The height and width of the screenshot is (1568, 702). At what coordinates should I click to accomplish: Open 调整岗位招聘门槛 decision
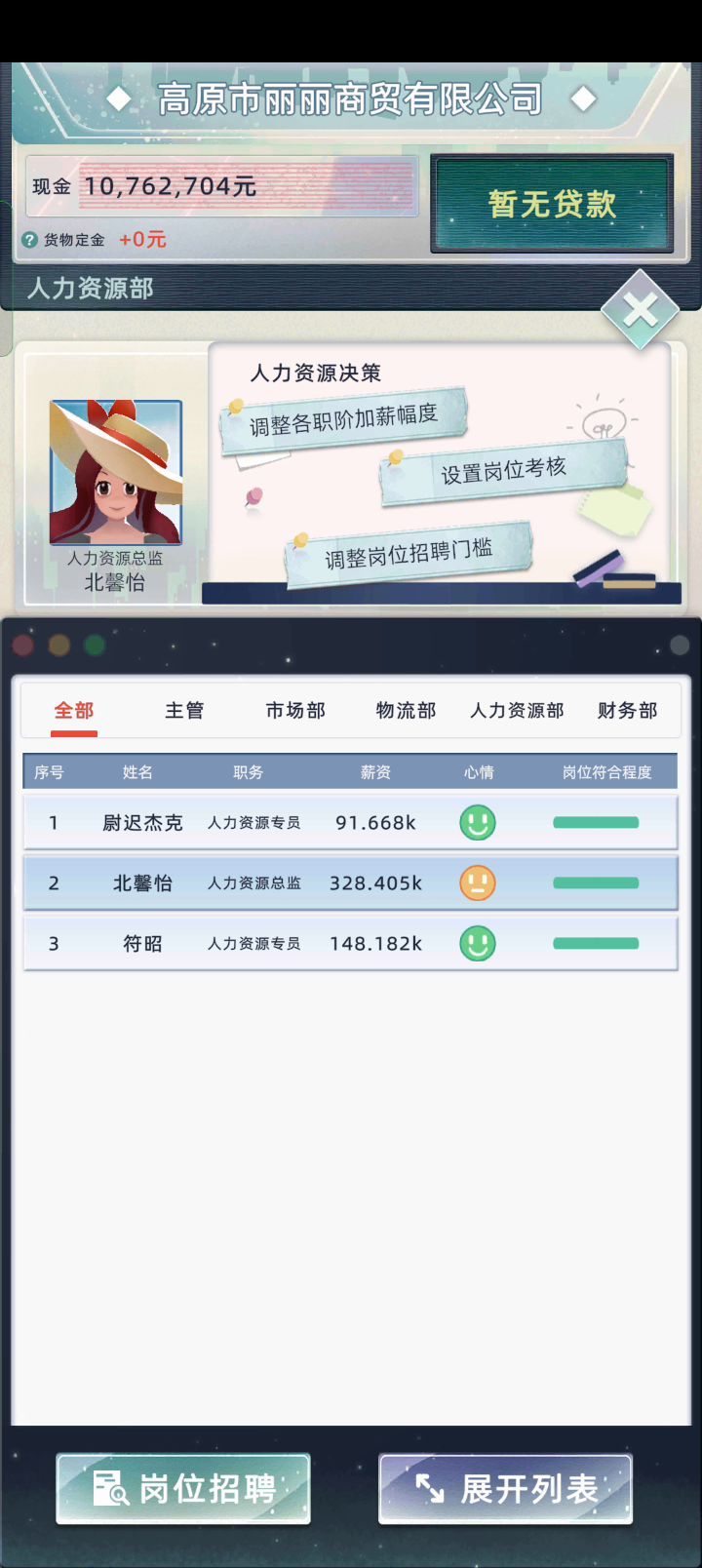point(409,555)
